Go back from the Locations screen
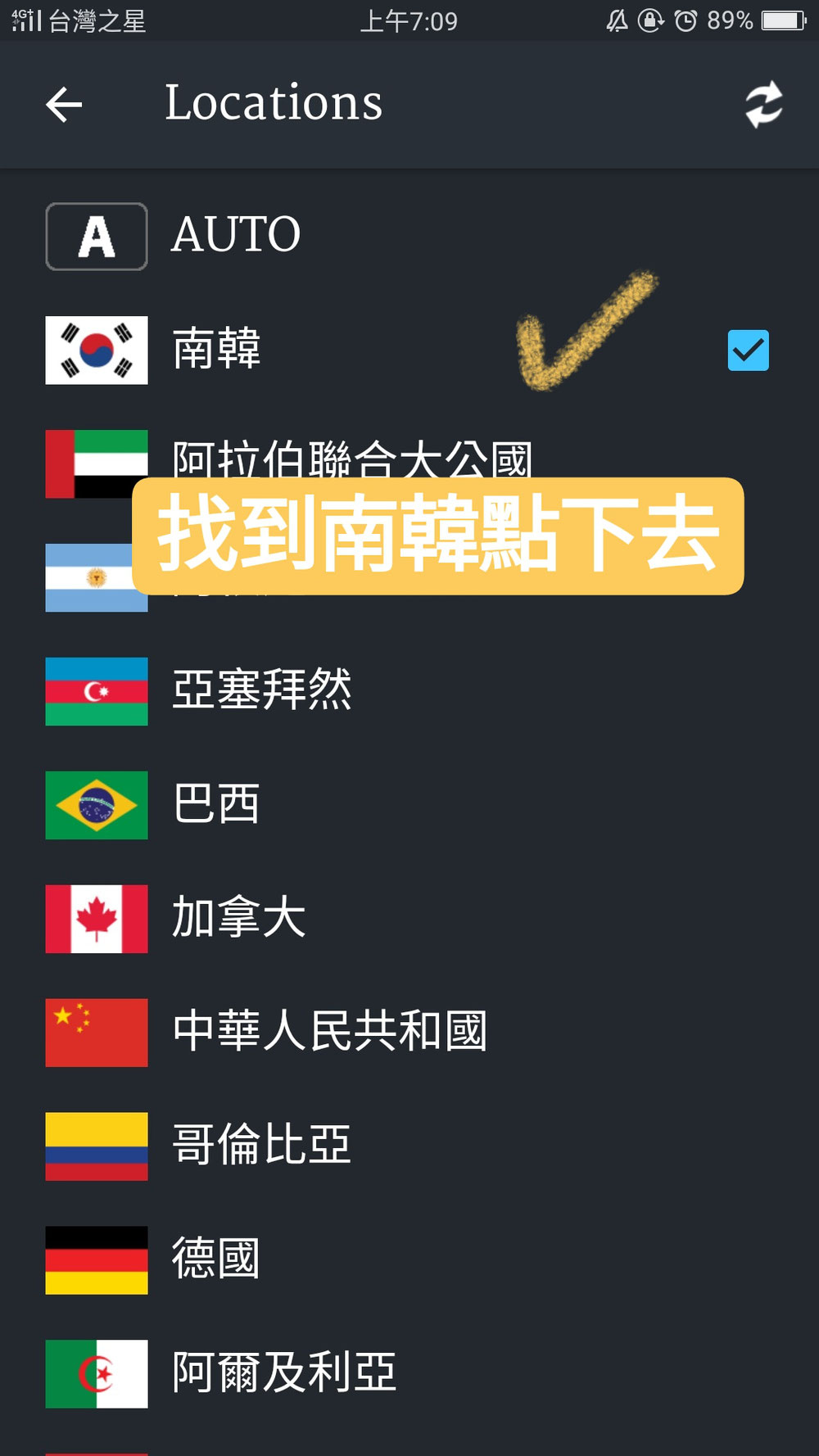This screenshot has width=819, height=1456. [64, 105]
